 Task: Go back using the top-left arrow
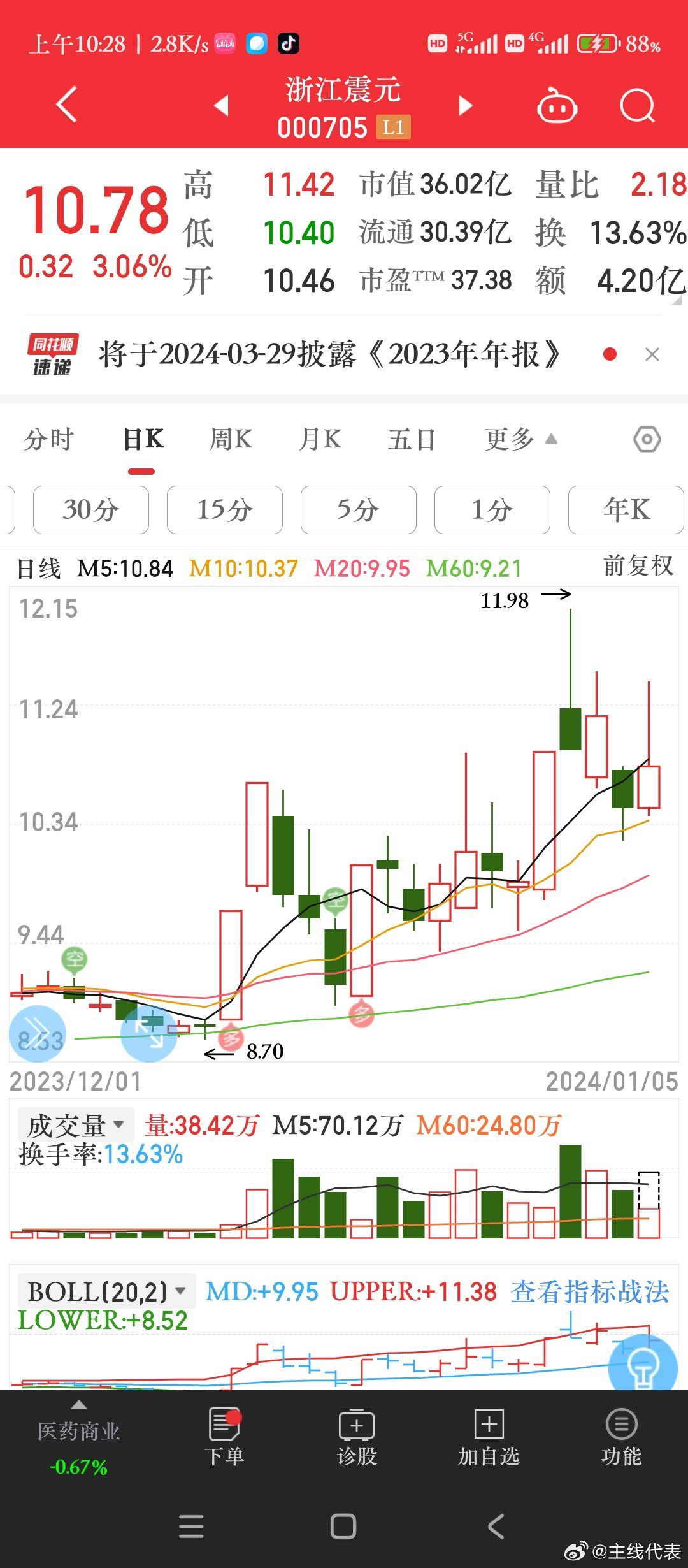pos(66,104)
